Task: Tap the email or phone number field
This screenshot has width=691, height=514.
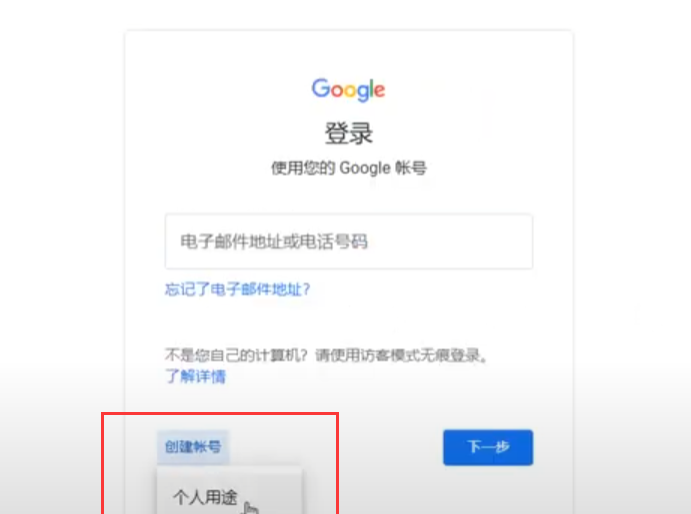Action: (348, 241)
